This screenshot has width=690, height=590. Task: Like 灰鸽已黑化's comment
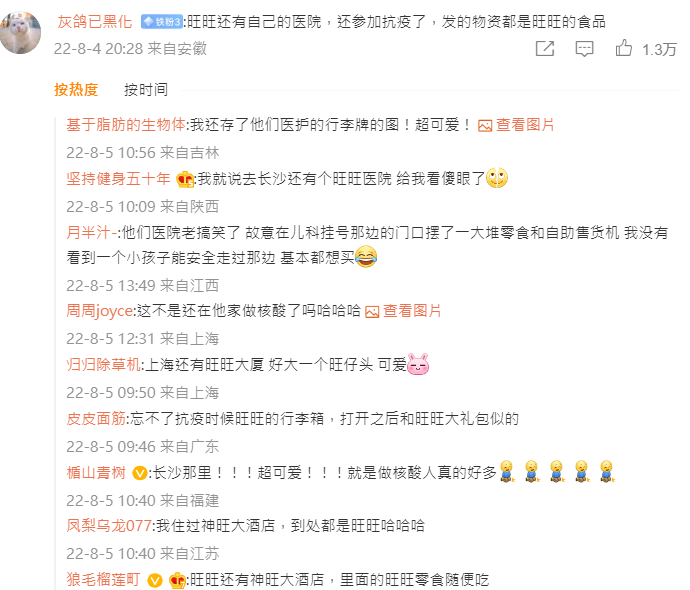coord(625,48)
